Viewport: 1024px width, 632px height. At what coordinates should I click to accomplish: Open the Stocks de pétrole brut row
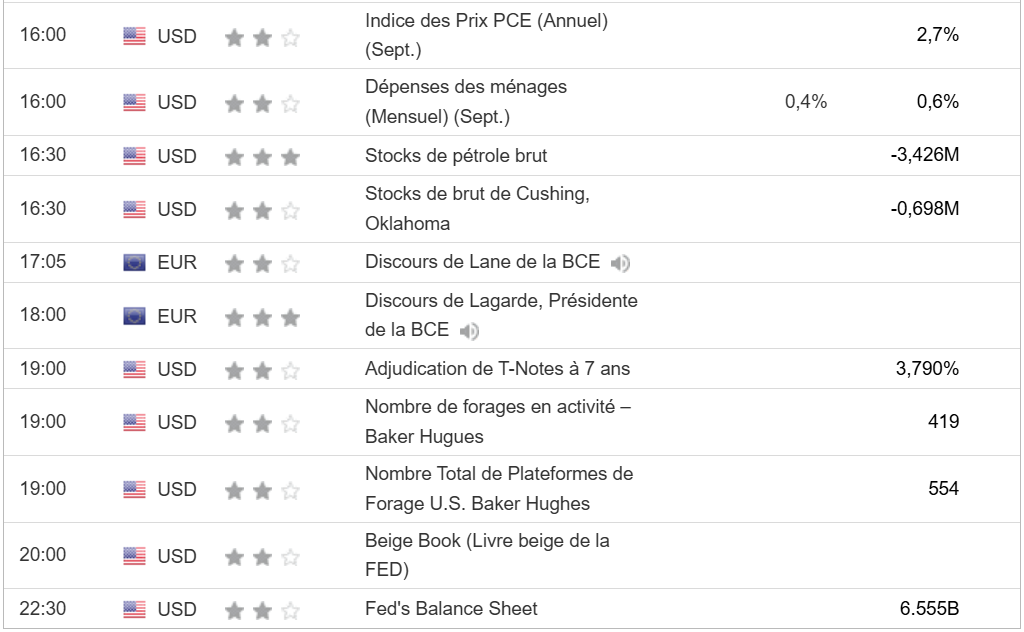[x=456, y=156]
